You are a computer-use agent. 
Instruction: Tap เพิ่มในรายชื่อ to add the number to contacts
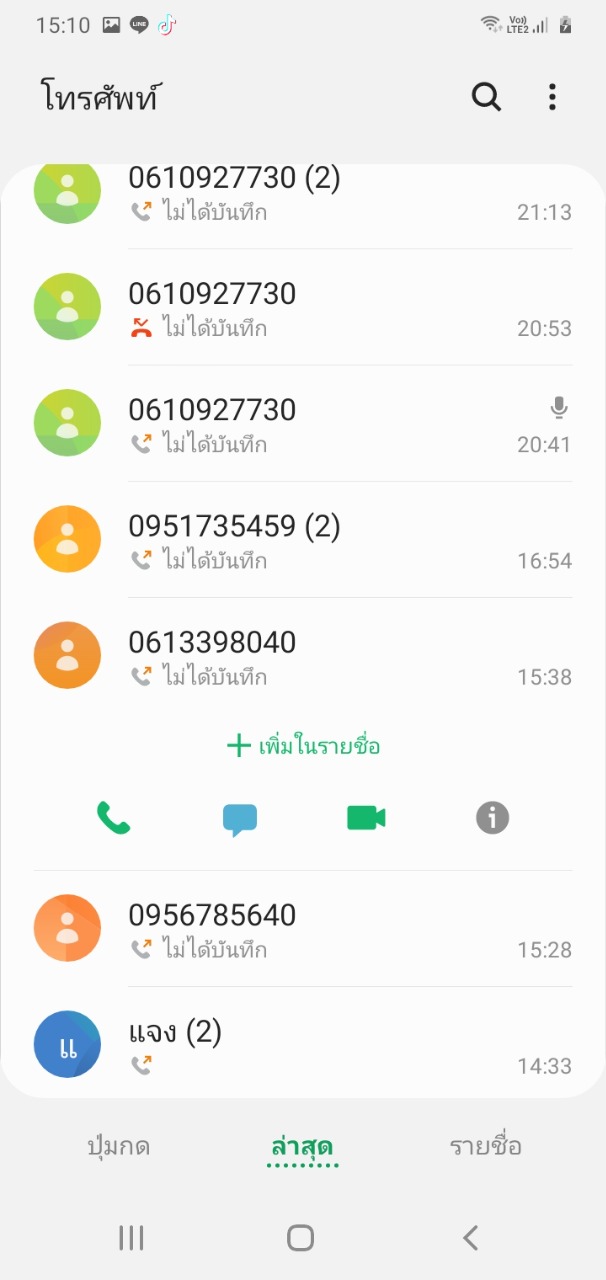click(304, 746)
